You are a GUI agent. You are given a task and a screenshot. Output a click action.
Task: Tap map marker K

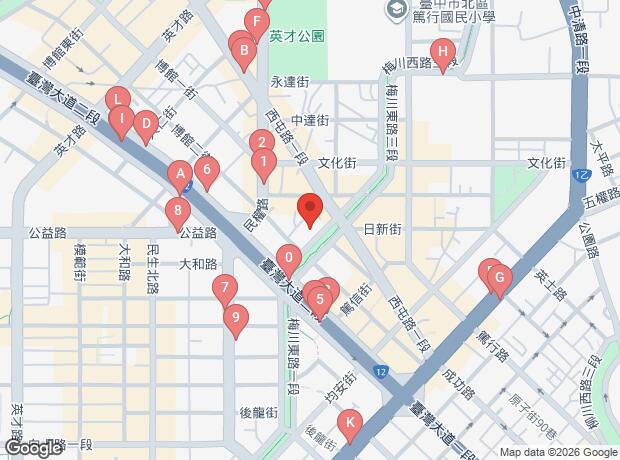pyautogui.click(x=350, y=427)
